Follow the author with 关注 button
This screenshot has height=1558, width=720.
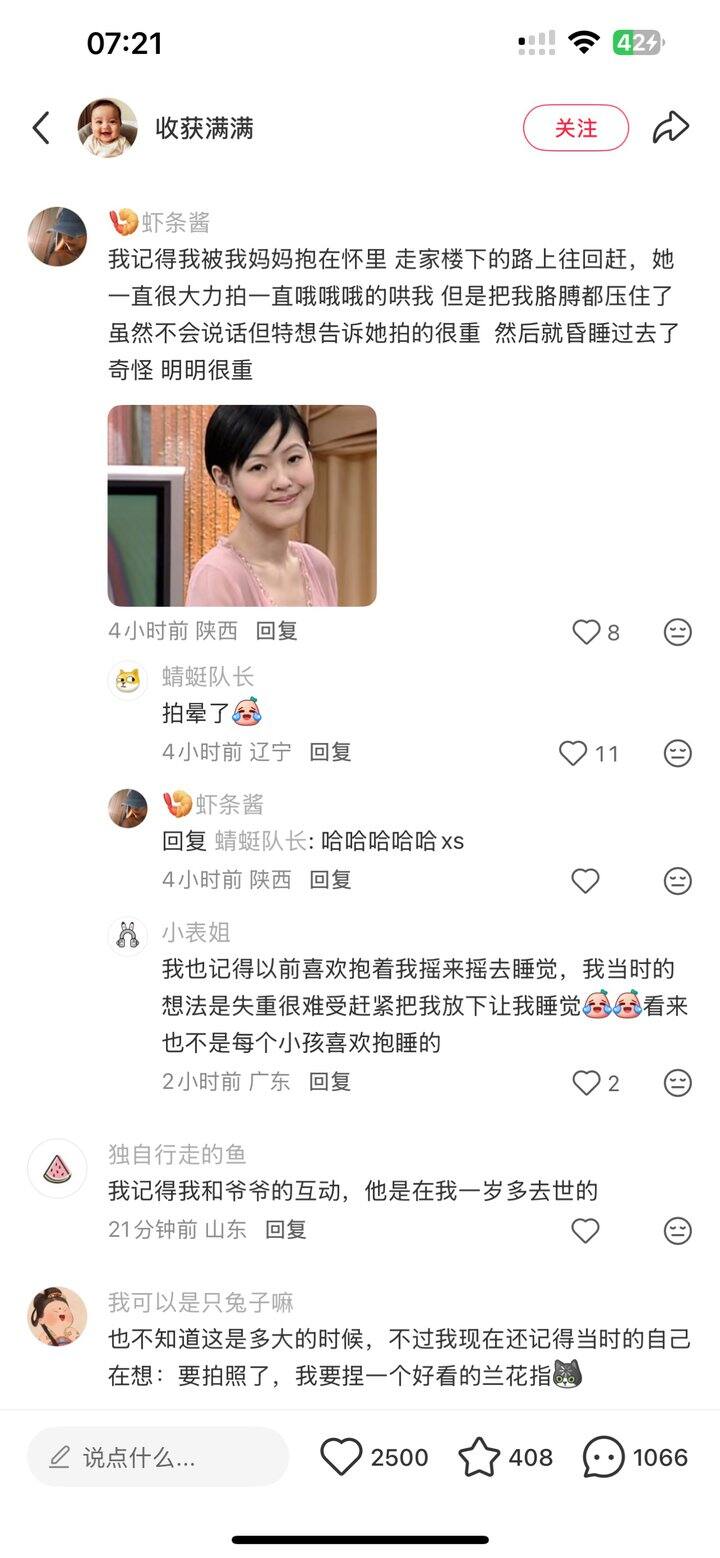[x=576, y=128]
